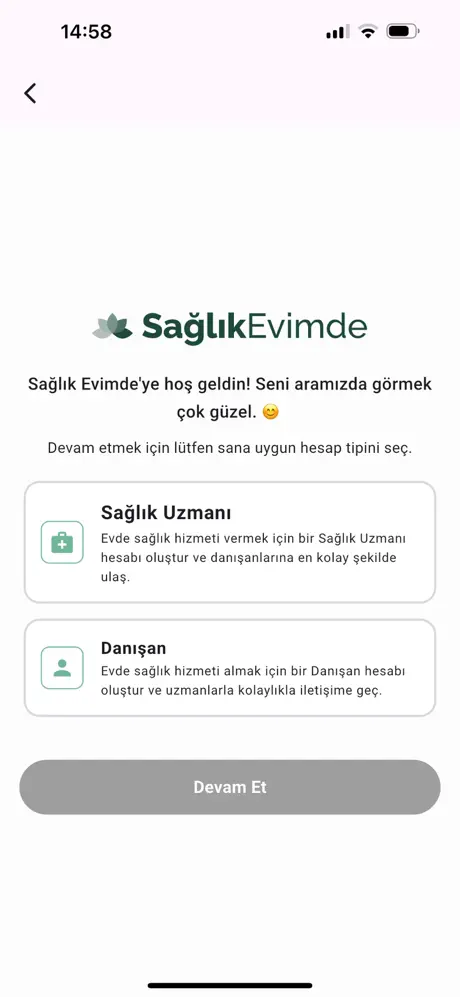Image resolution: width=460 pixels, height=997 pixels.
Task: Select the Sağlık Uzmanı account type
Action: click(x=230, y=542)
